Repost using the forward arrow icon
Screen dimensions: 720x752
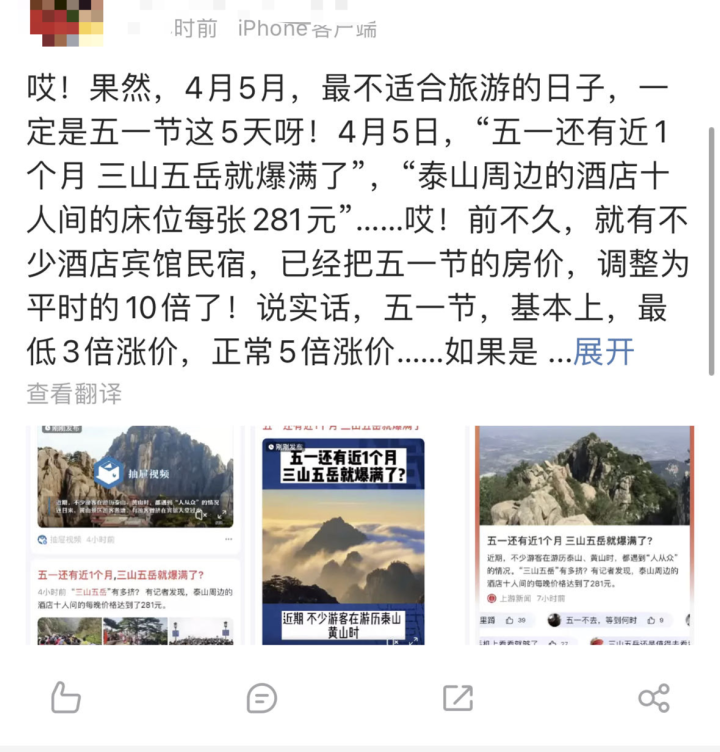pos(457,697)
